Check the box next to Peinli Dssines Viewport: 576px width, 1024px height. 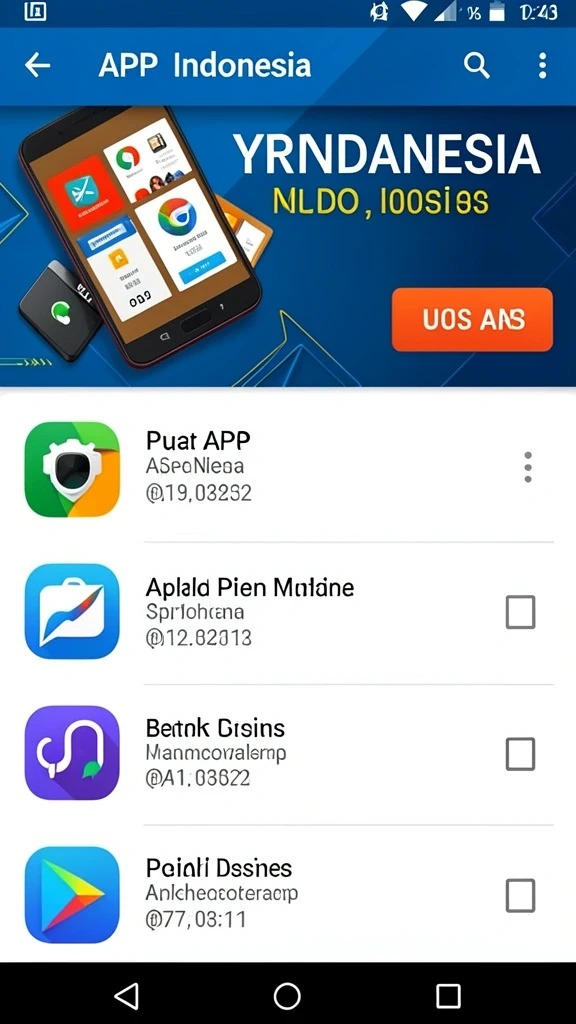coord(520,895)
